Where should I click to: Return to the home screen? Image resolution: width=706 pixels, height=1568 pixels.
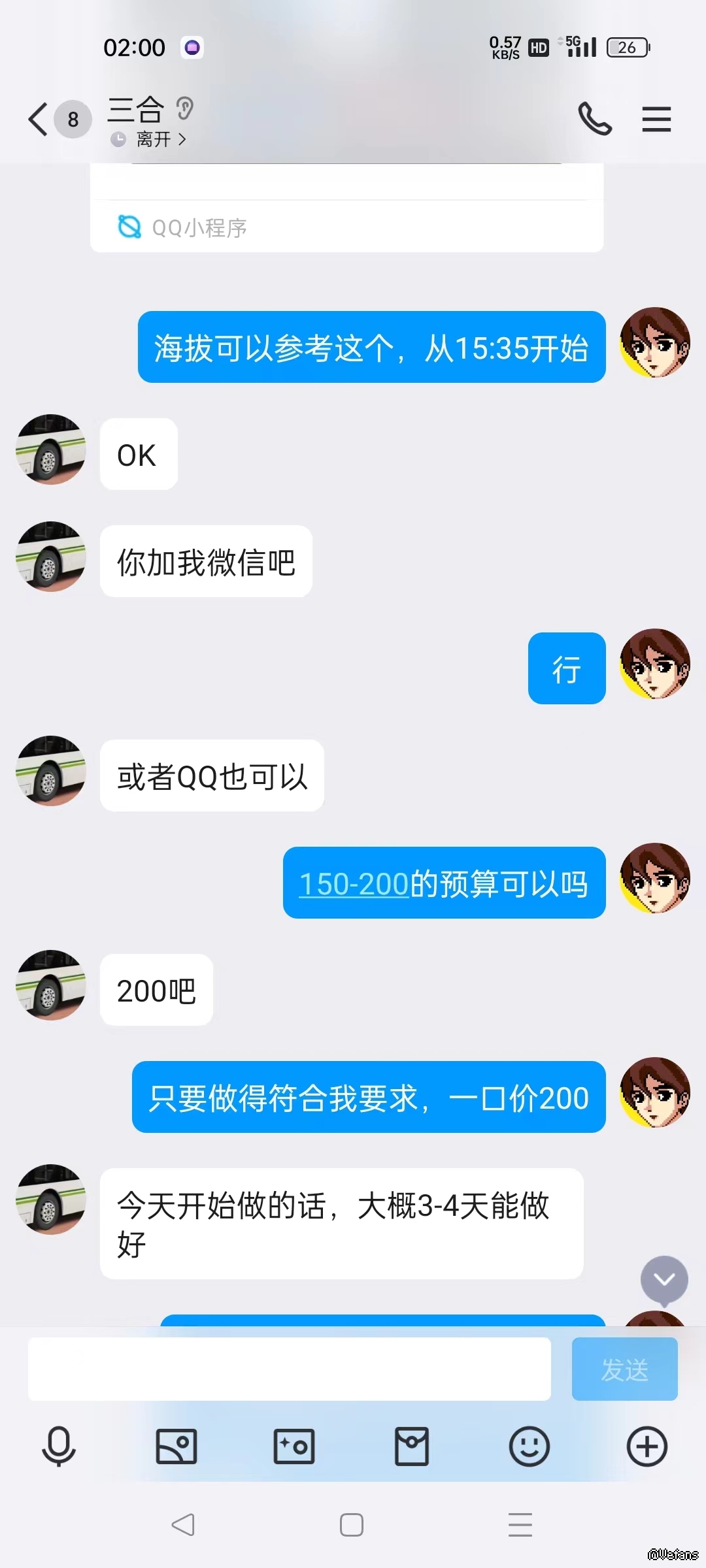pos(352,1525)
